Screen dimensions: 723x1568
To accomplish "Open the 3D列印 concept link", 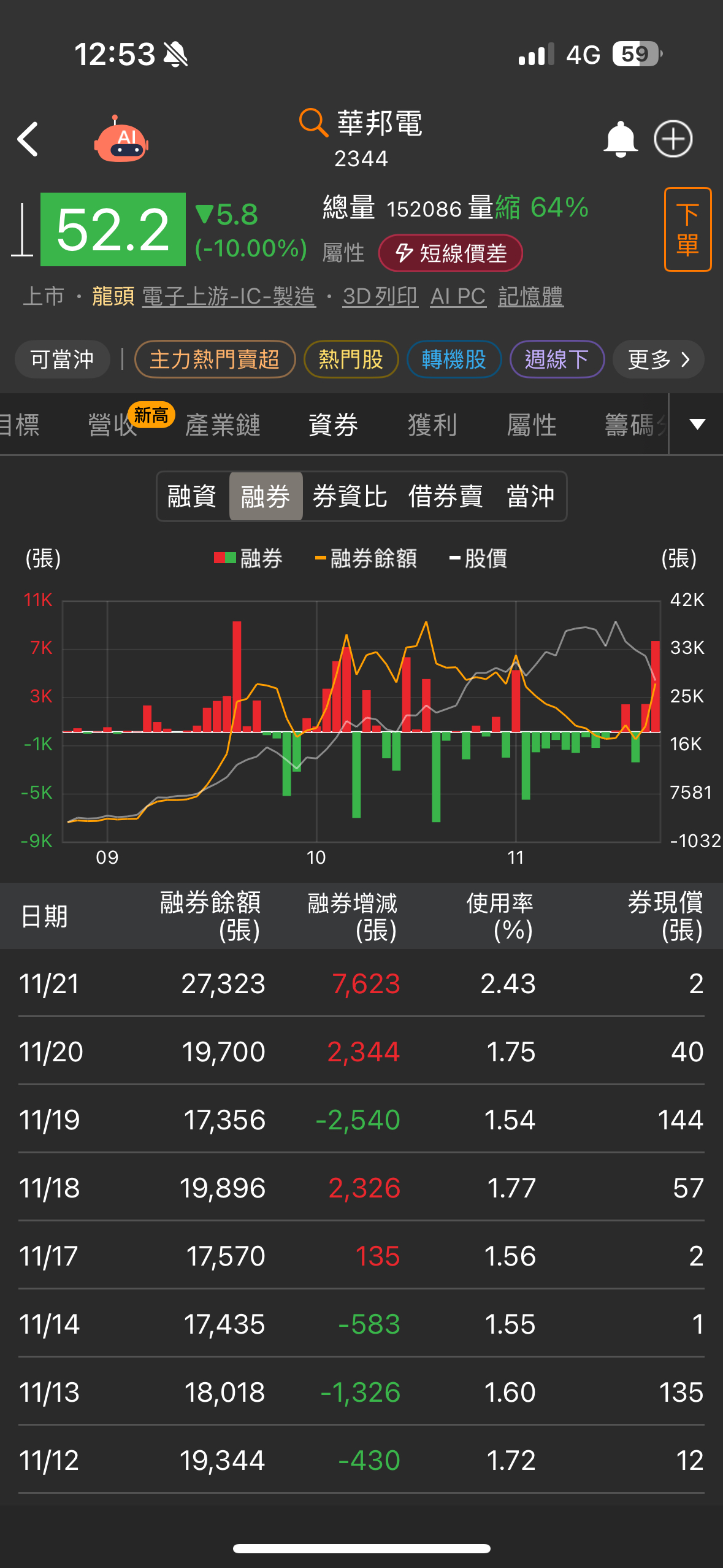I will pyautogui.click(x=380, y=296).
